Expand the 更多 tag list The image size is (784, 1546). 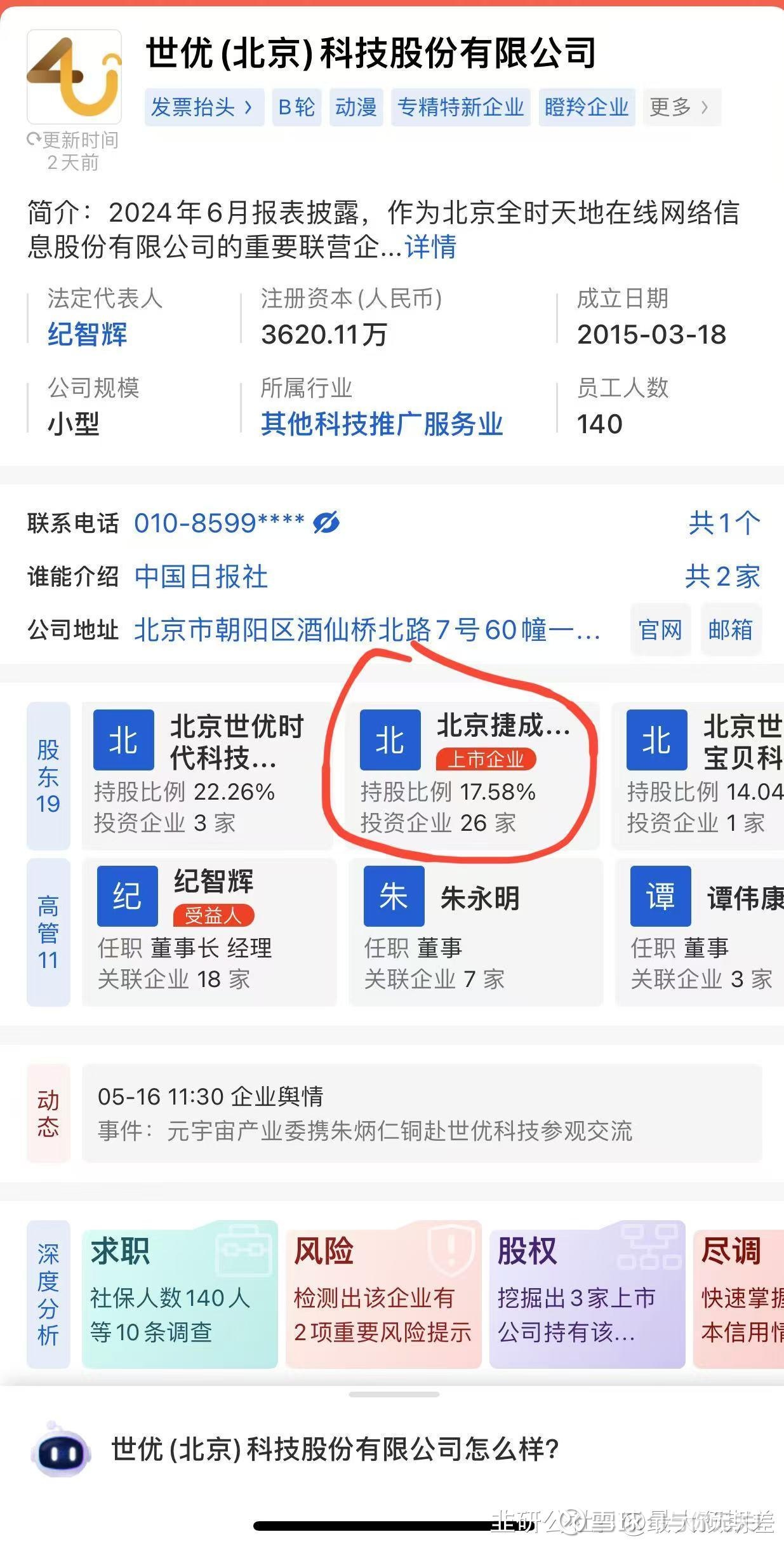tap(678, 107)
